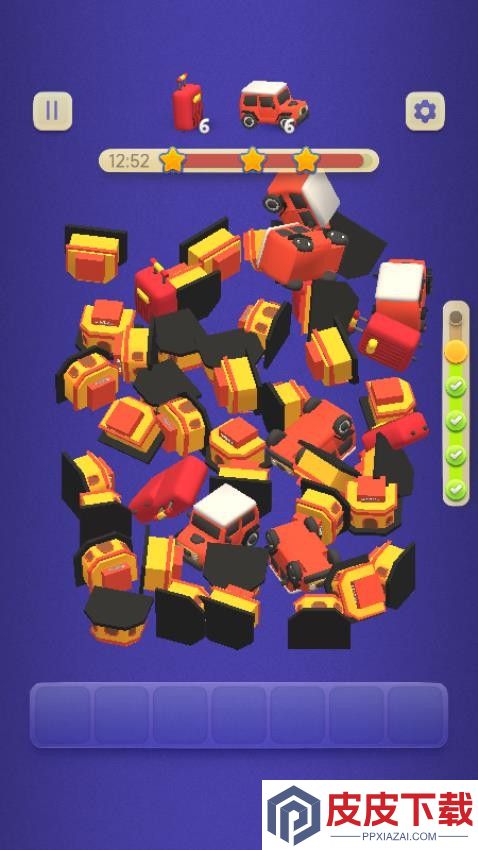Pause the game
The width and height of the screenshot is (478, 850).
[52, 111]
